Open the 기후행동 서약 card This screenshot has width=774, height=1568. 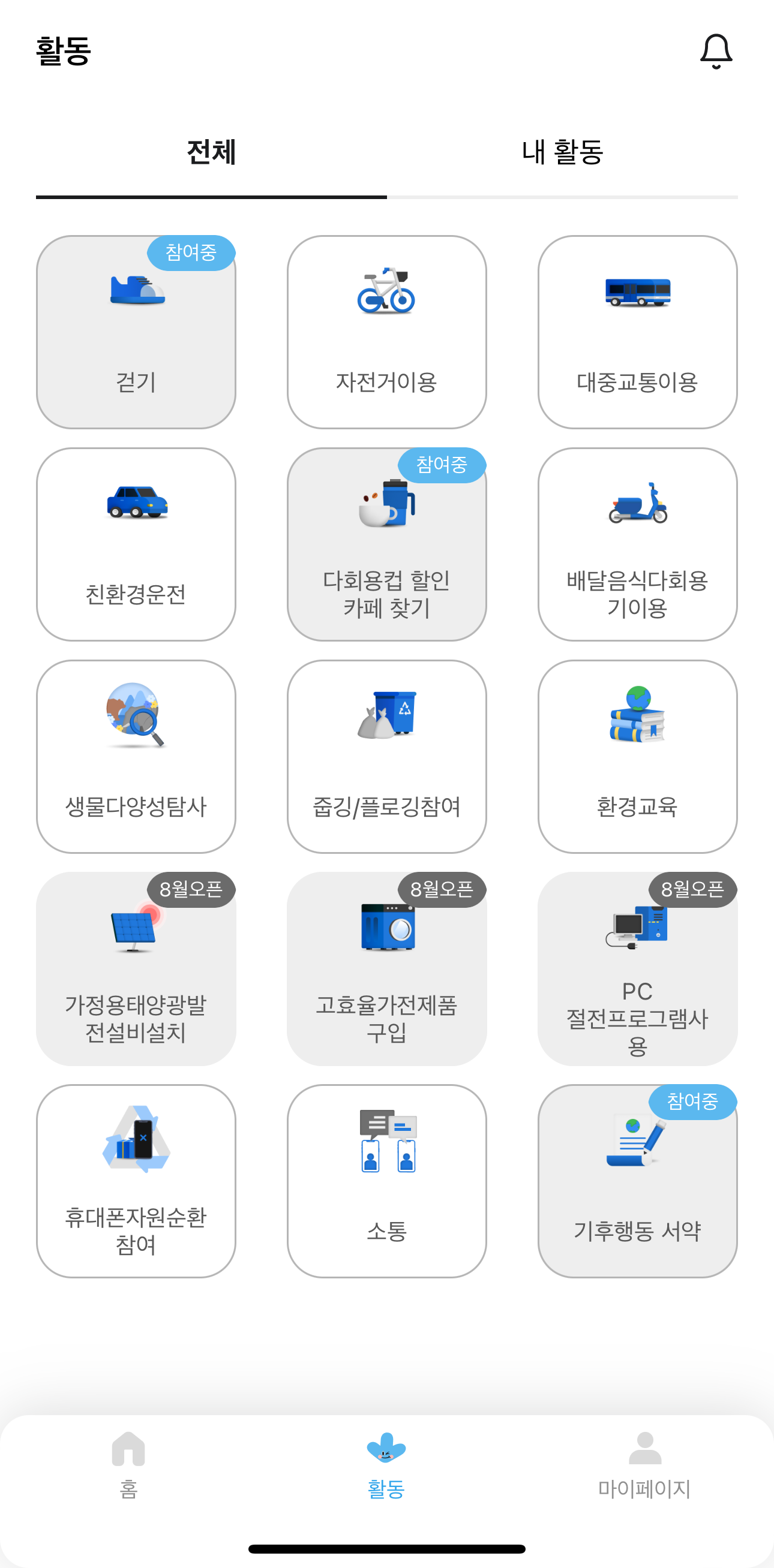638,1181
